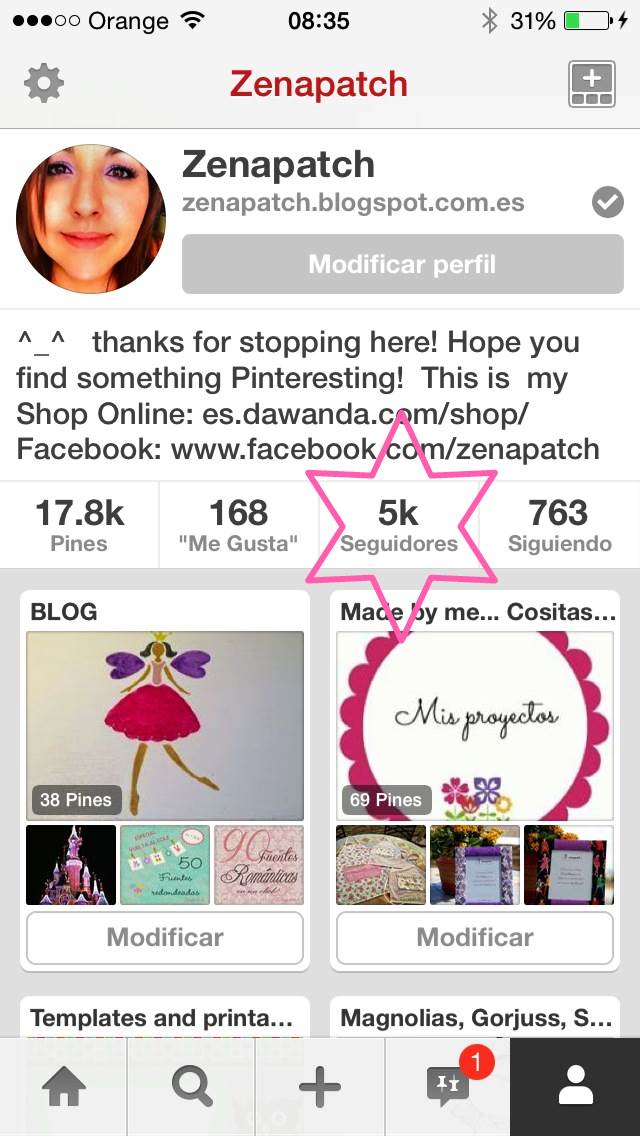Select the profile tab
Screen dimensions: 640x1136
[x=575, y=1087]
